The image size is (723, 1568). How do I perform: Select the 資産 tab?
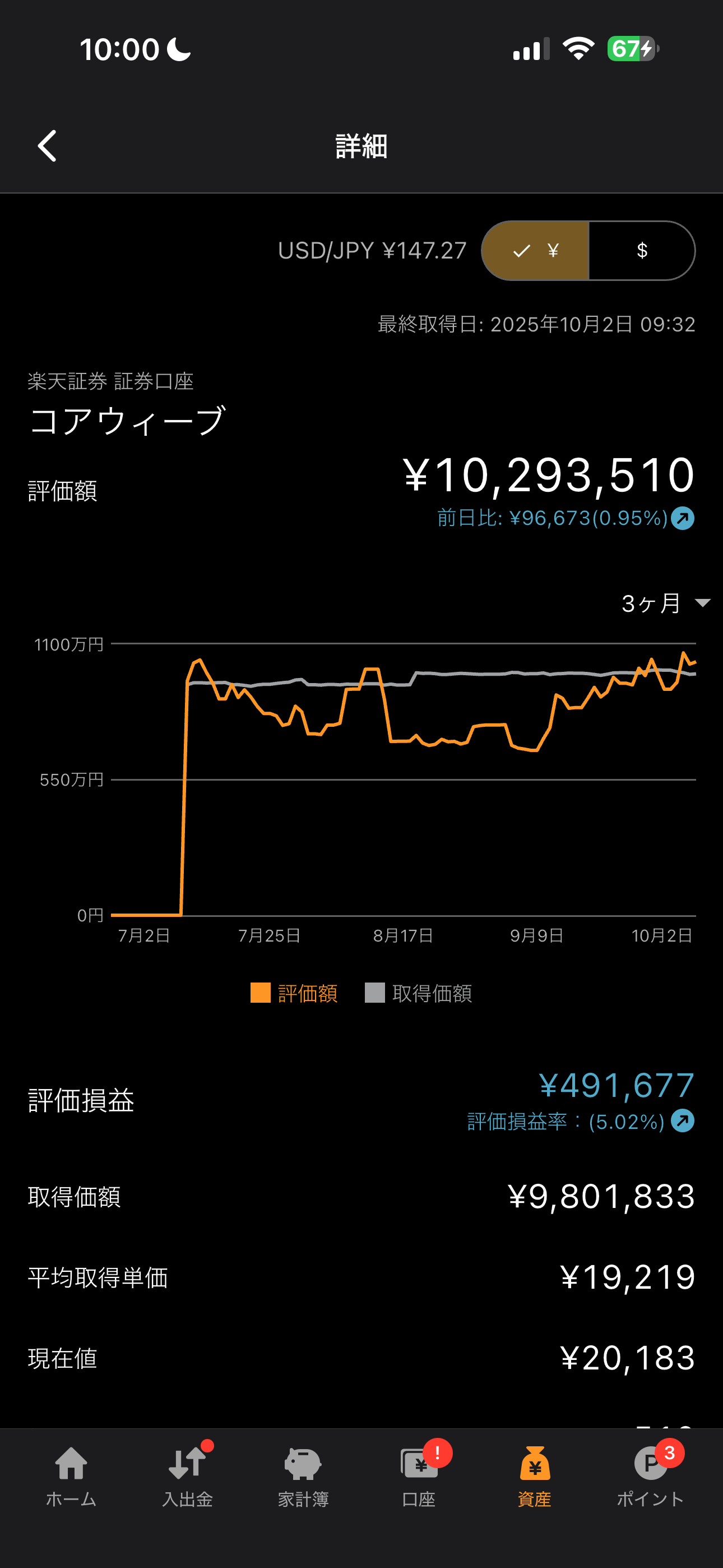[x=534, y=1475]
